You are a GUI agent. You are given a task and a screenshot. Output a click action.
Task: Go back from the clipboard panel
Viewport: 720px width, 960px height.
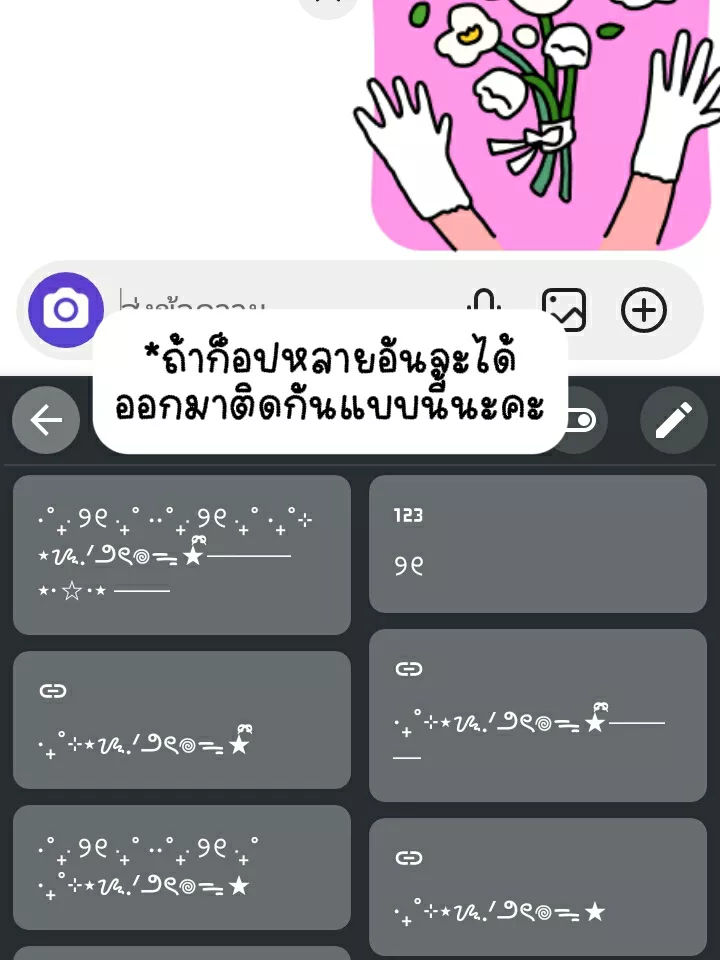click(x=46, y=421)
